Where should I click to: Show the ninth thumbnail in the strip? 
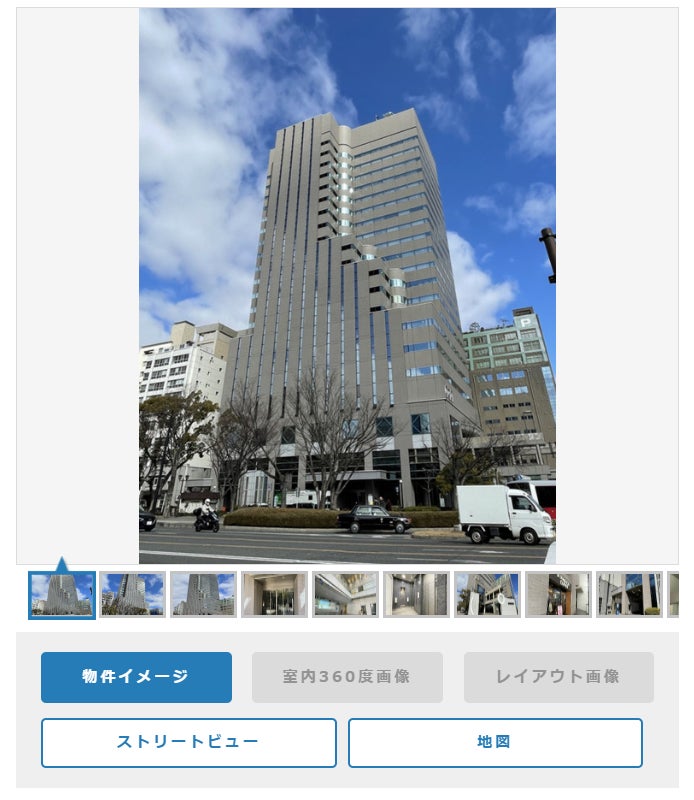pyautogui.click(x=629, y=595)
